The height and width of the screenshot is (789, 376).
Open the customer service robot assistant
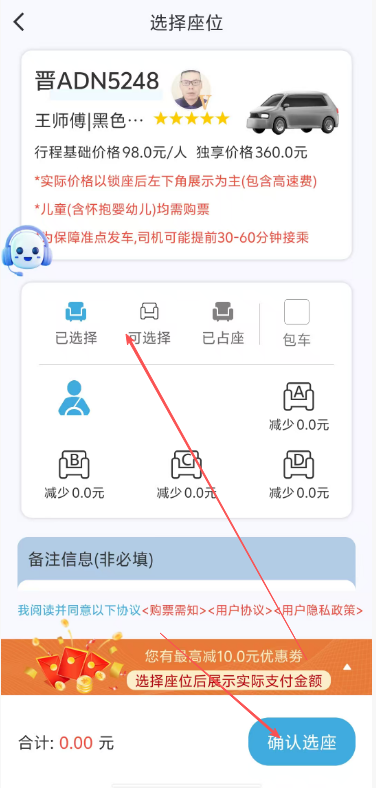click(25, 250)
